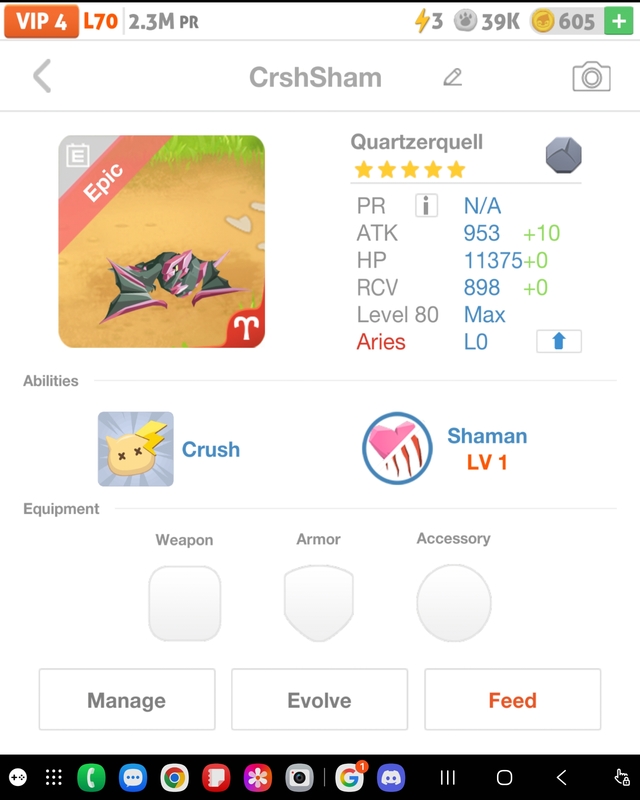The width and height of the screenshot is (640, 800).
Task: Select the empty Accessory slot
Action: point(453,603)
